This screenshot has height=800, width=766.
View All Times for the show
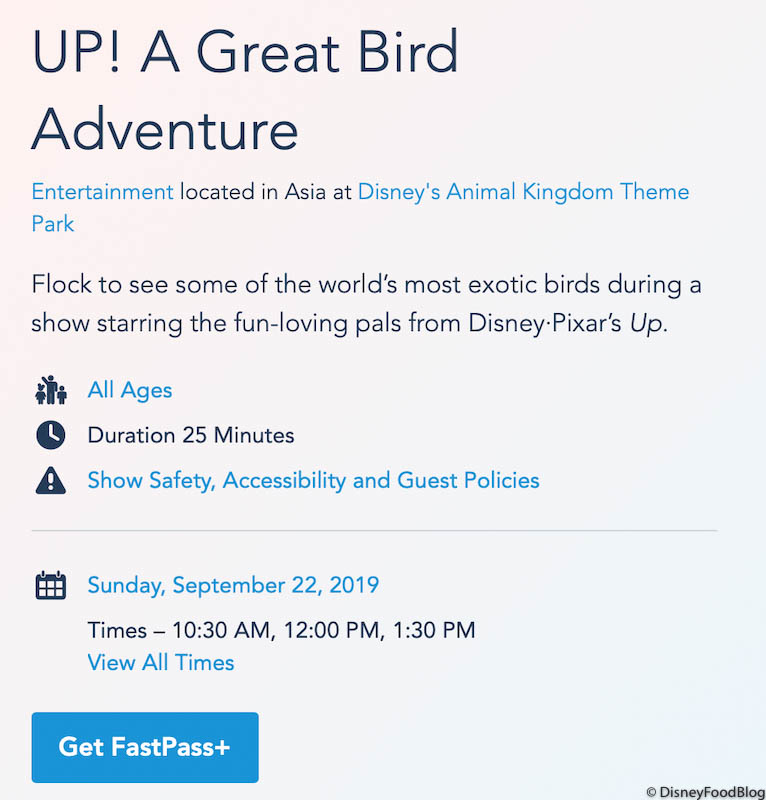(161, 662)
